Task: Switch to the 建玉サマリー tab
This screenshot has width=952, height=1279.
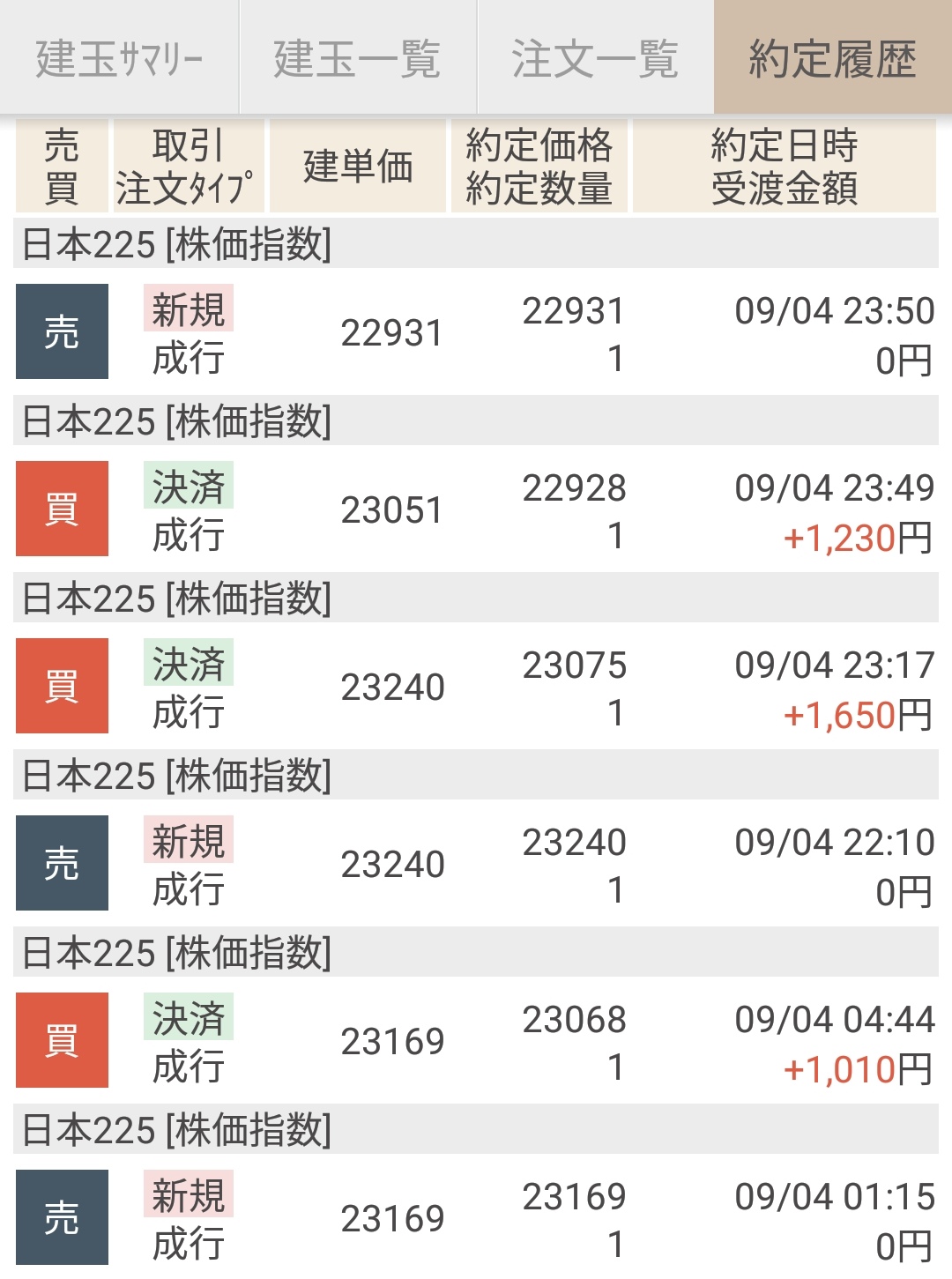Action: pos(119,58)
